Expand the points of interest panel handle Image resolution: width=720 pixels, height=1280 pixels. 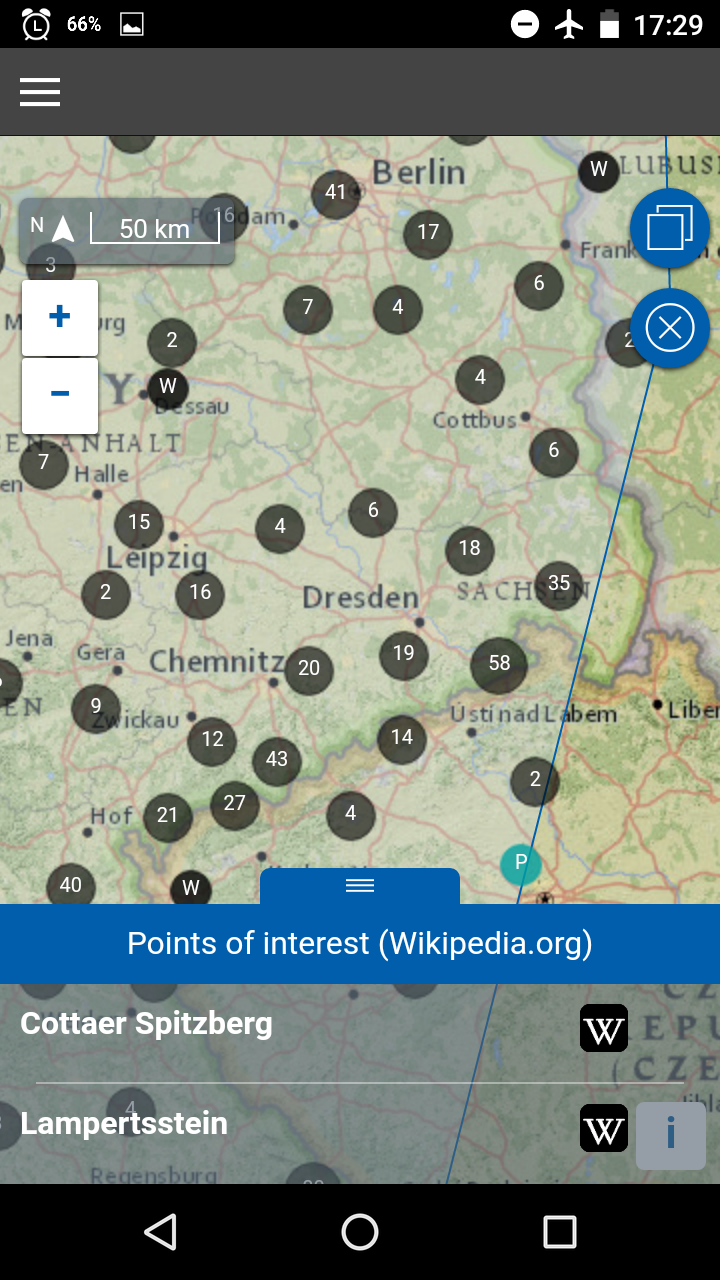[360, 886]
